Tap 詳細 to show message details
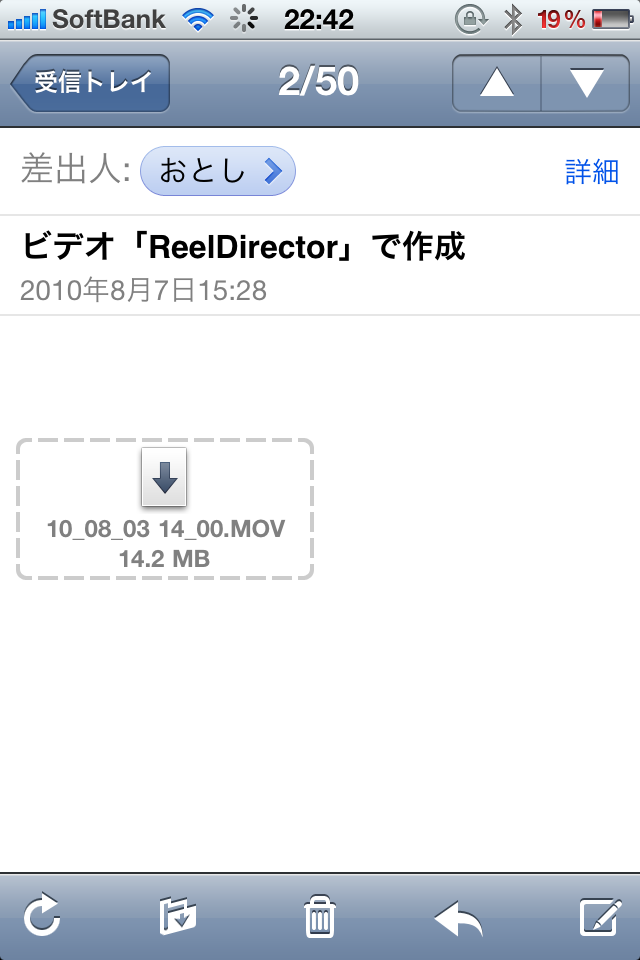The image size is (640, 960). point(592,172)
